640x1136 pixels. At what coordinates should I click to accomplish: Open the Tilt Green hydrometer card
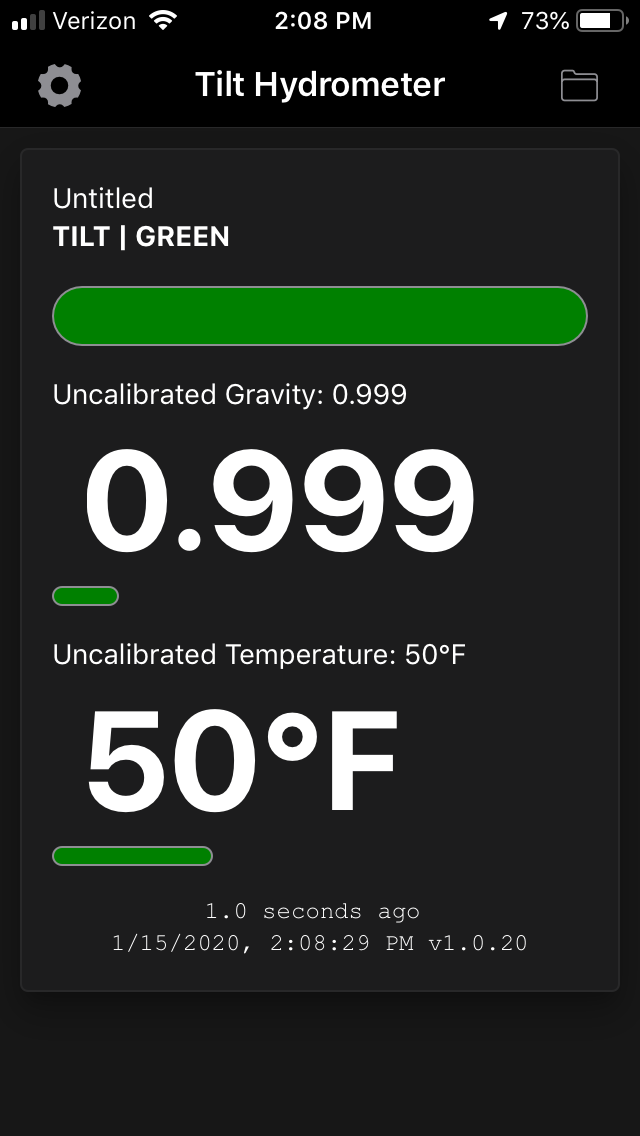[x=320, y=569]
